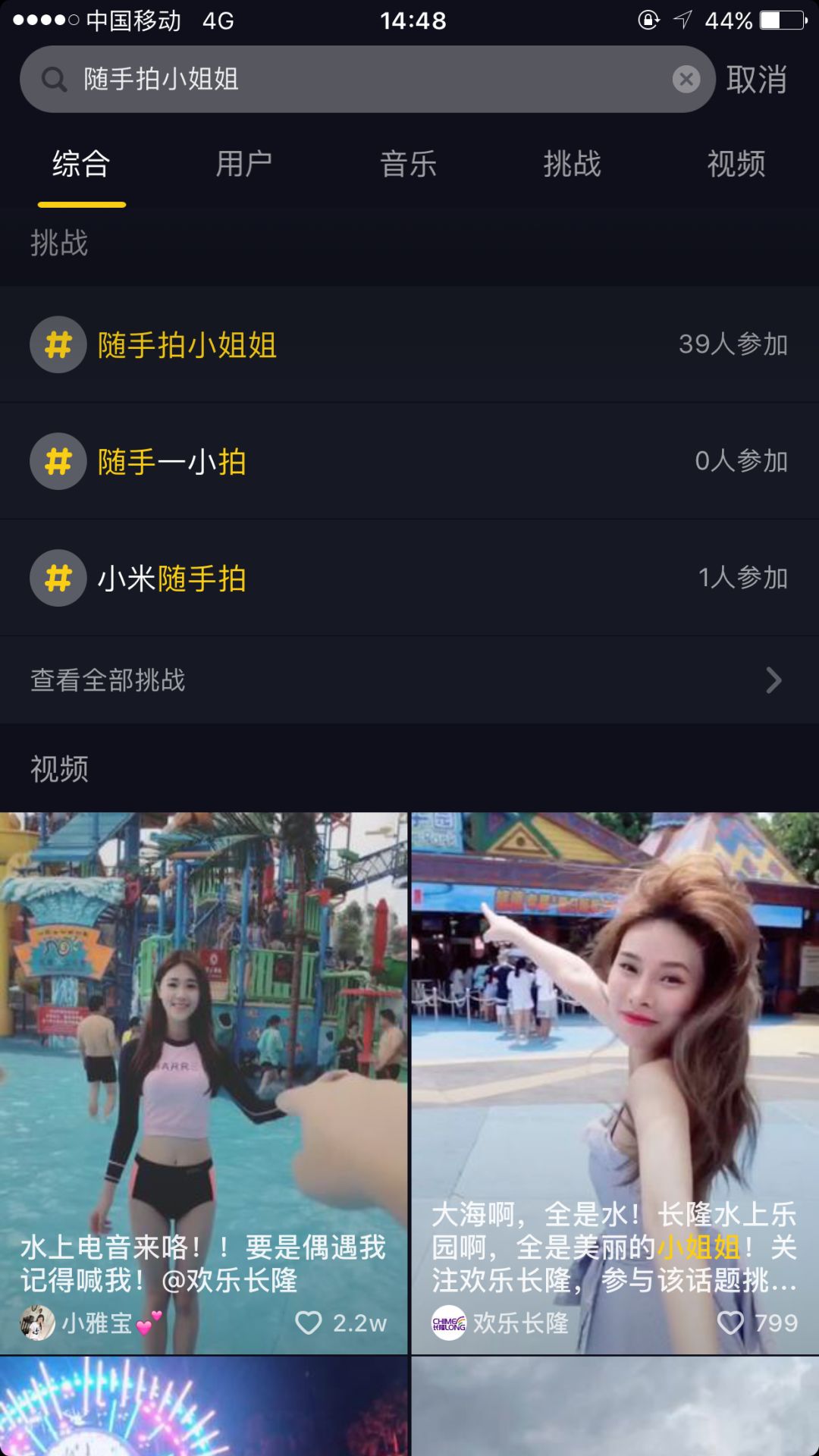Tap the hashtag icon beside 随手一小拍
This screenshot has height=1456, width=819.
pos(58,460)
